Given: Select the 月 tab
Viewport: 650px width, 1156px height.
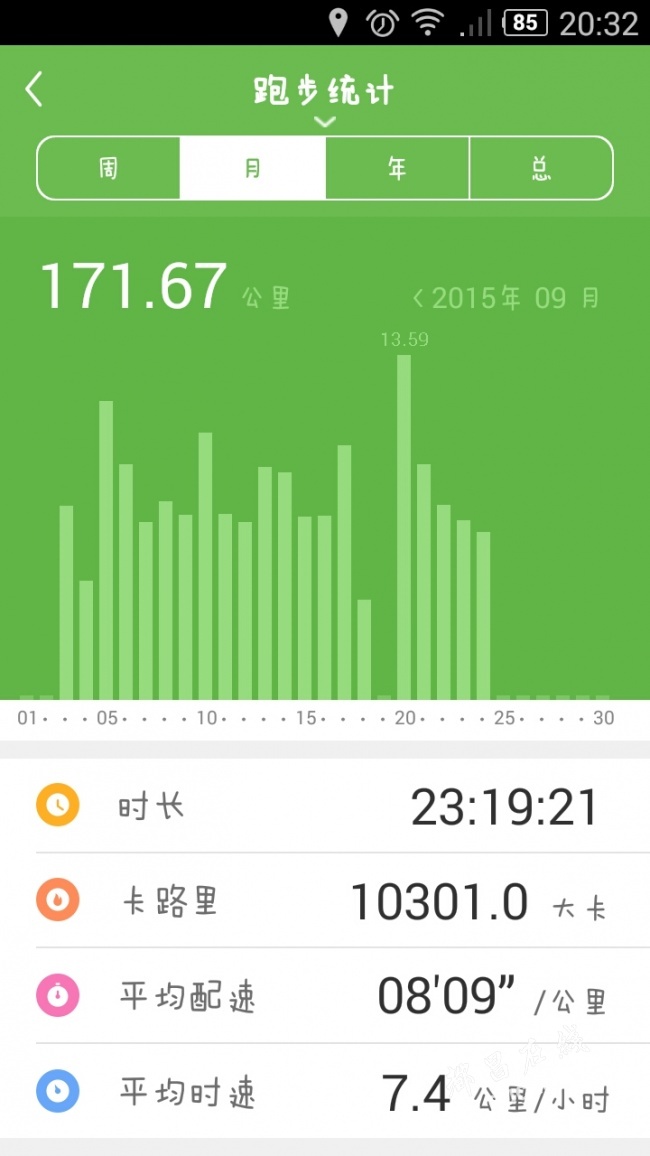Looking at the screenshot, I should [x=252, y=168].
